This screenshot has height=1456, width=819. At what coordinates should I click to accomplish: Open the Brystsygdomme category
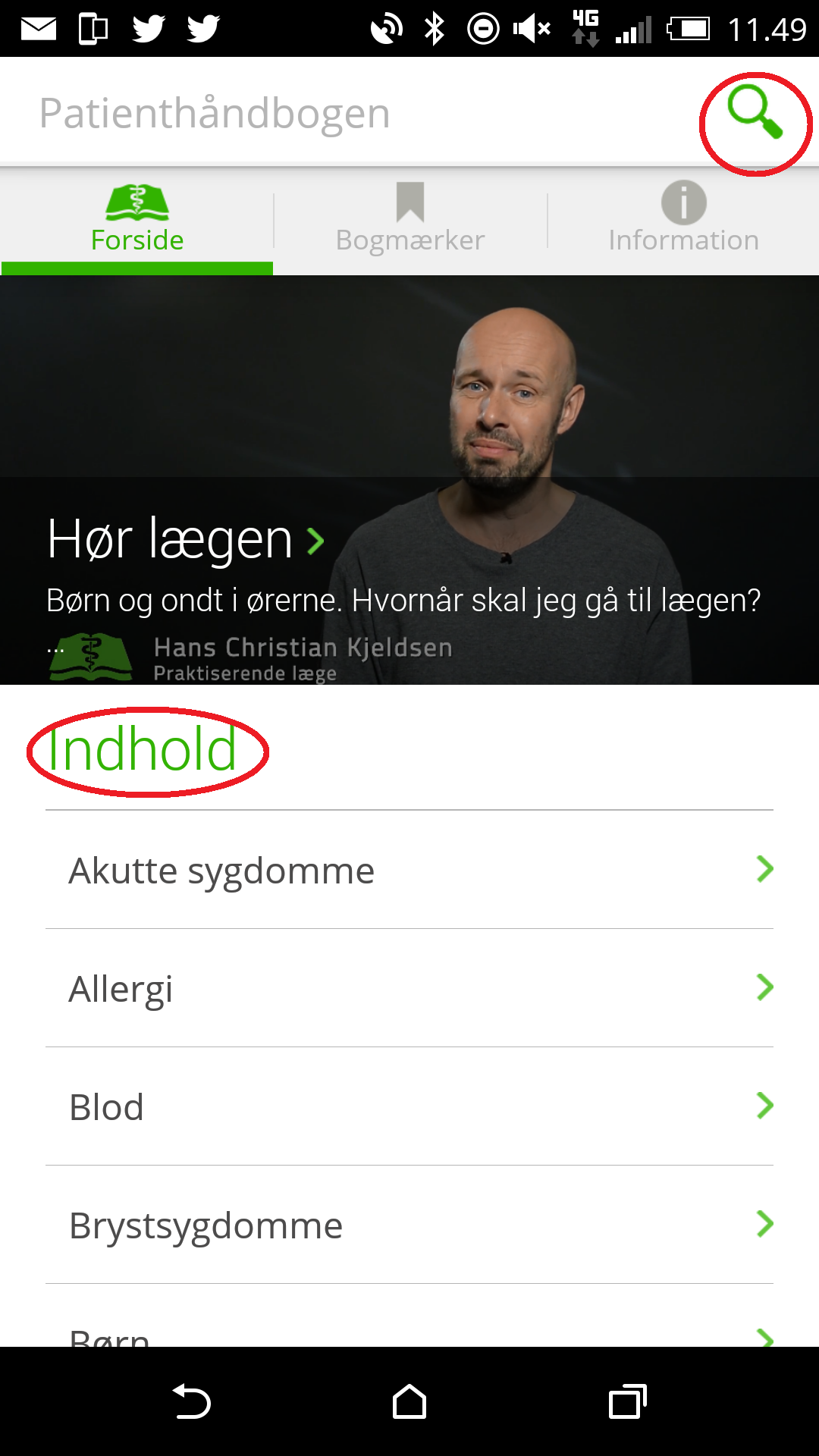[x=409, y=1225]
